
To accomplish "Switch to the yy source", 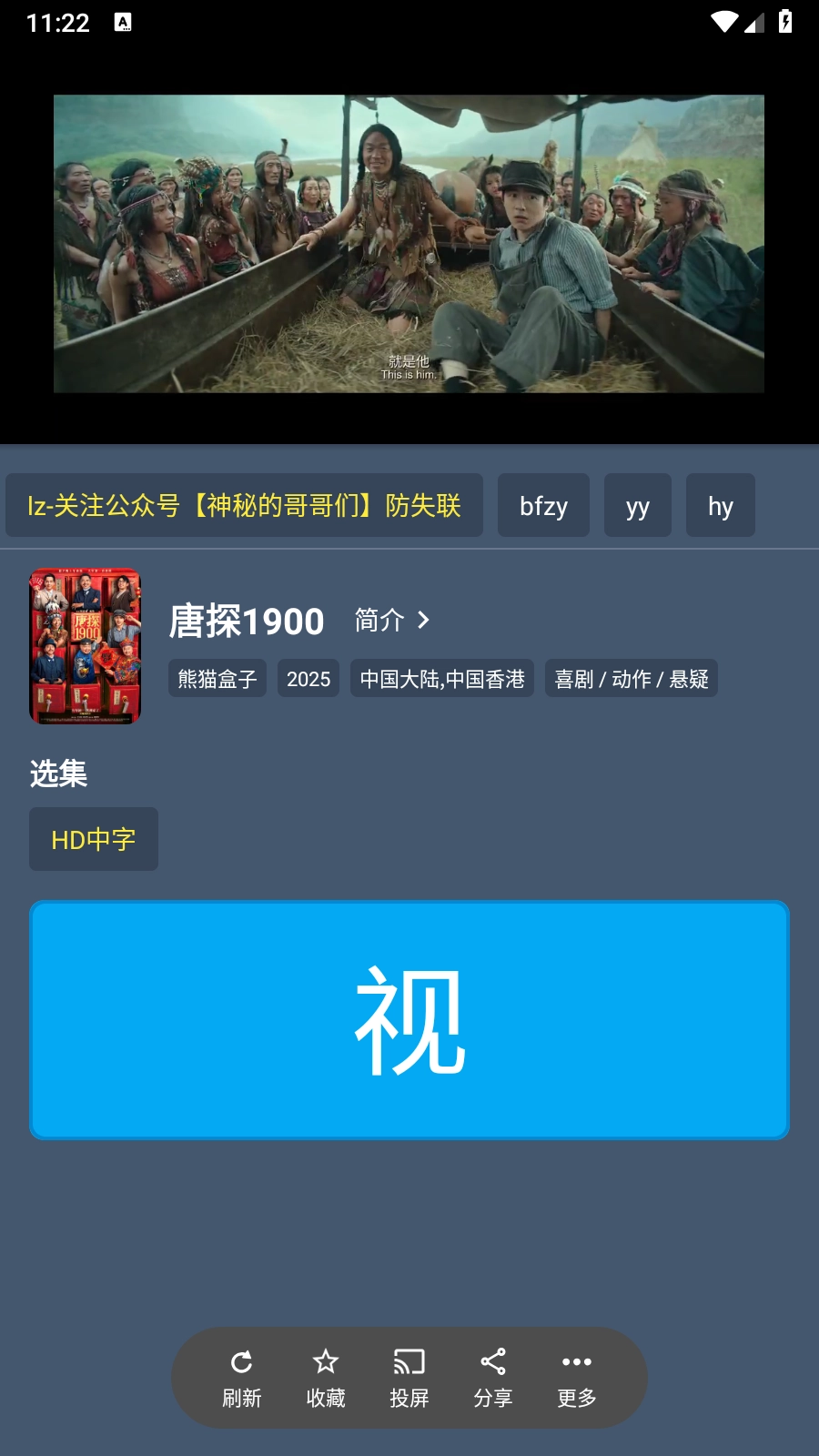I will click(x=637, y=505).
